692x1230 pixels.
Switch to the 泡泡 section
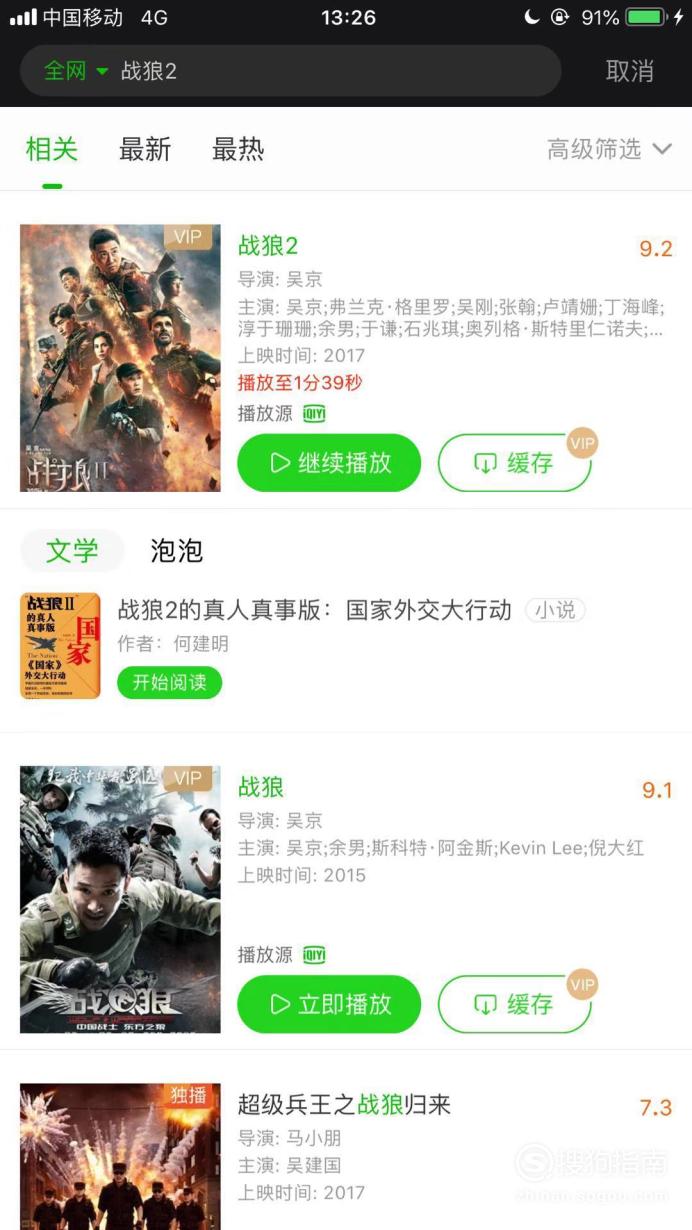(177, 551)
